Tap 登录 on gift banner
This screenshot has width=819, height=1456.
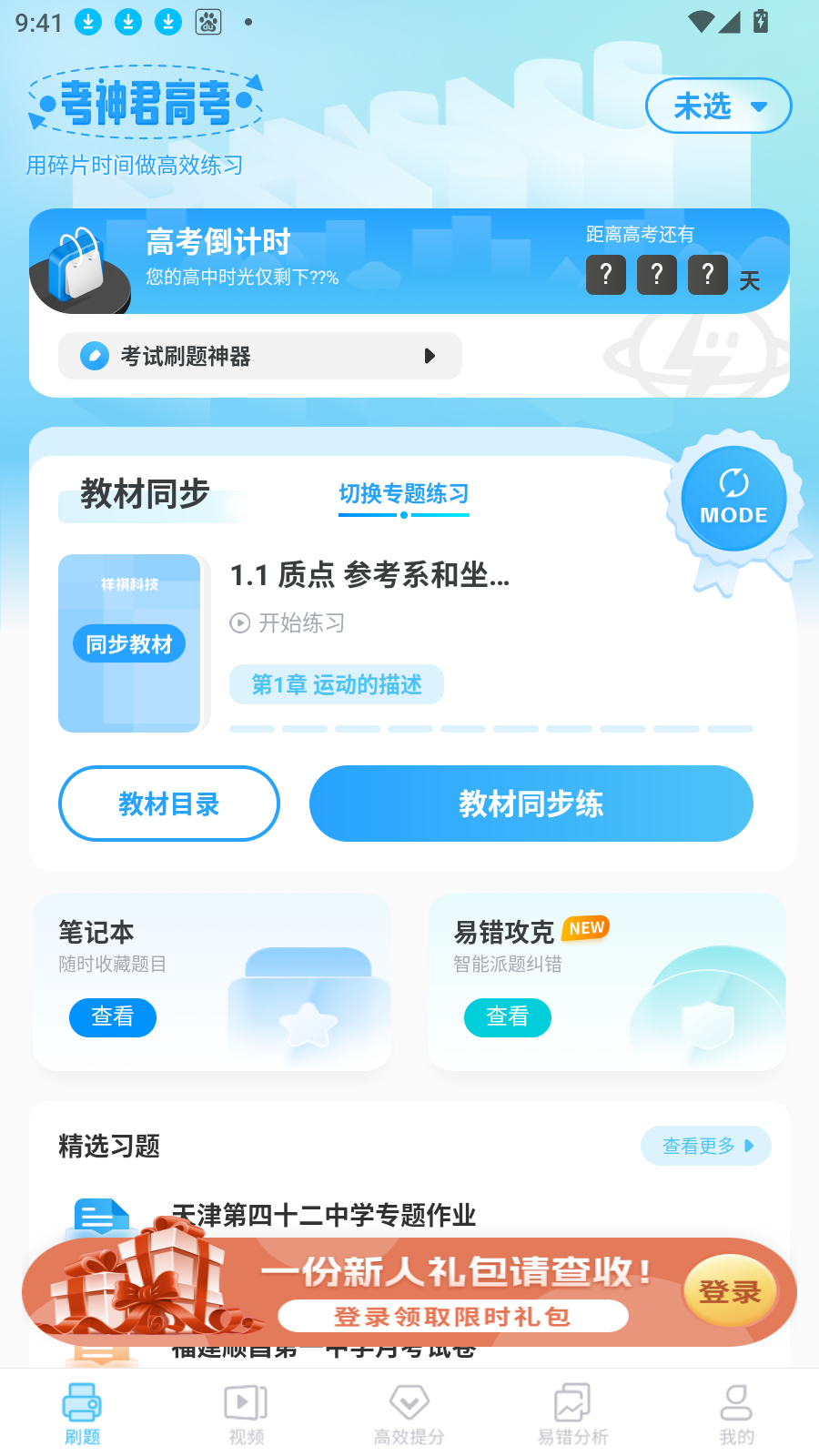coord(730,1291)
